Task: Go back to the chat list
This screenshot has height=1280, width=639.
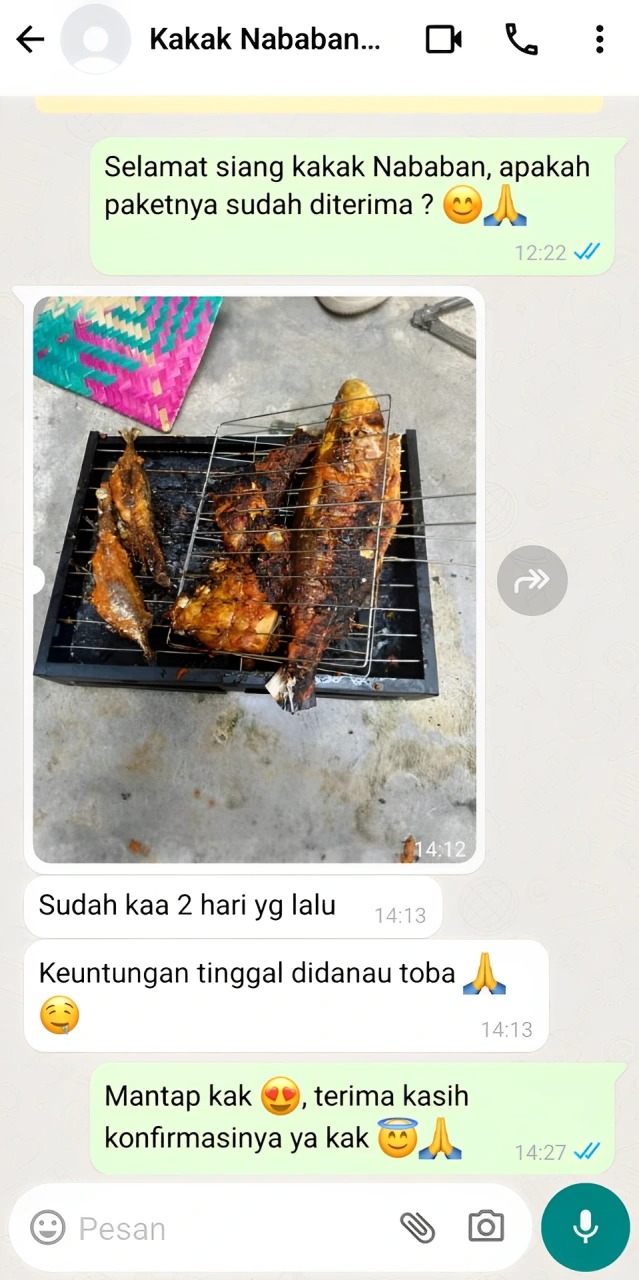Action: [30, 40]
